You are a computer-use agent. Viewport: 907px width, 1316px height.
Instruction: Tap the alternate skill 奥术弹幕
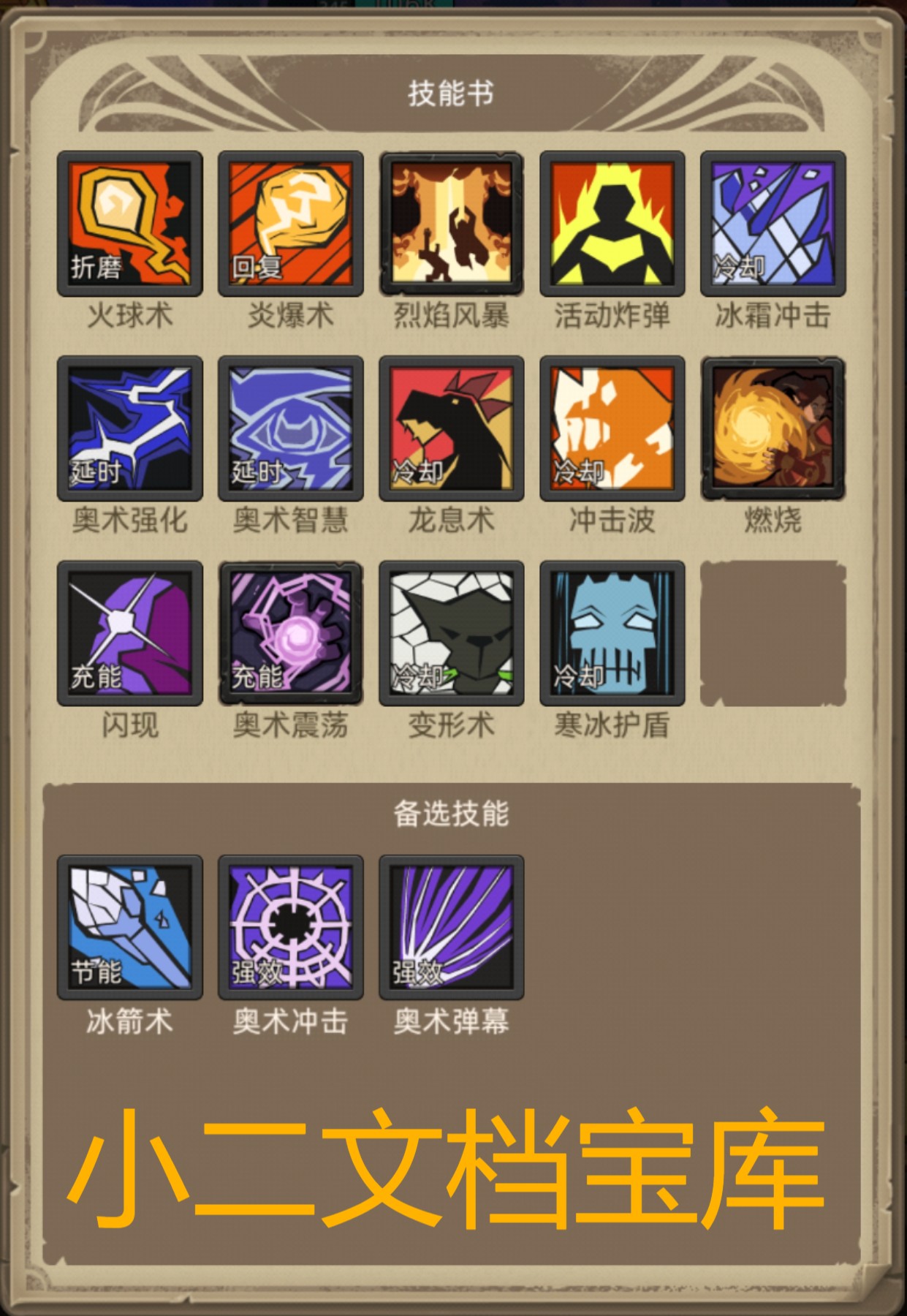(x=451, y=927)
